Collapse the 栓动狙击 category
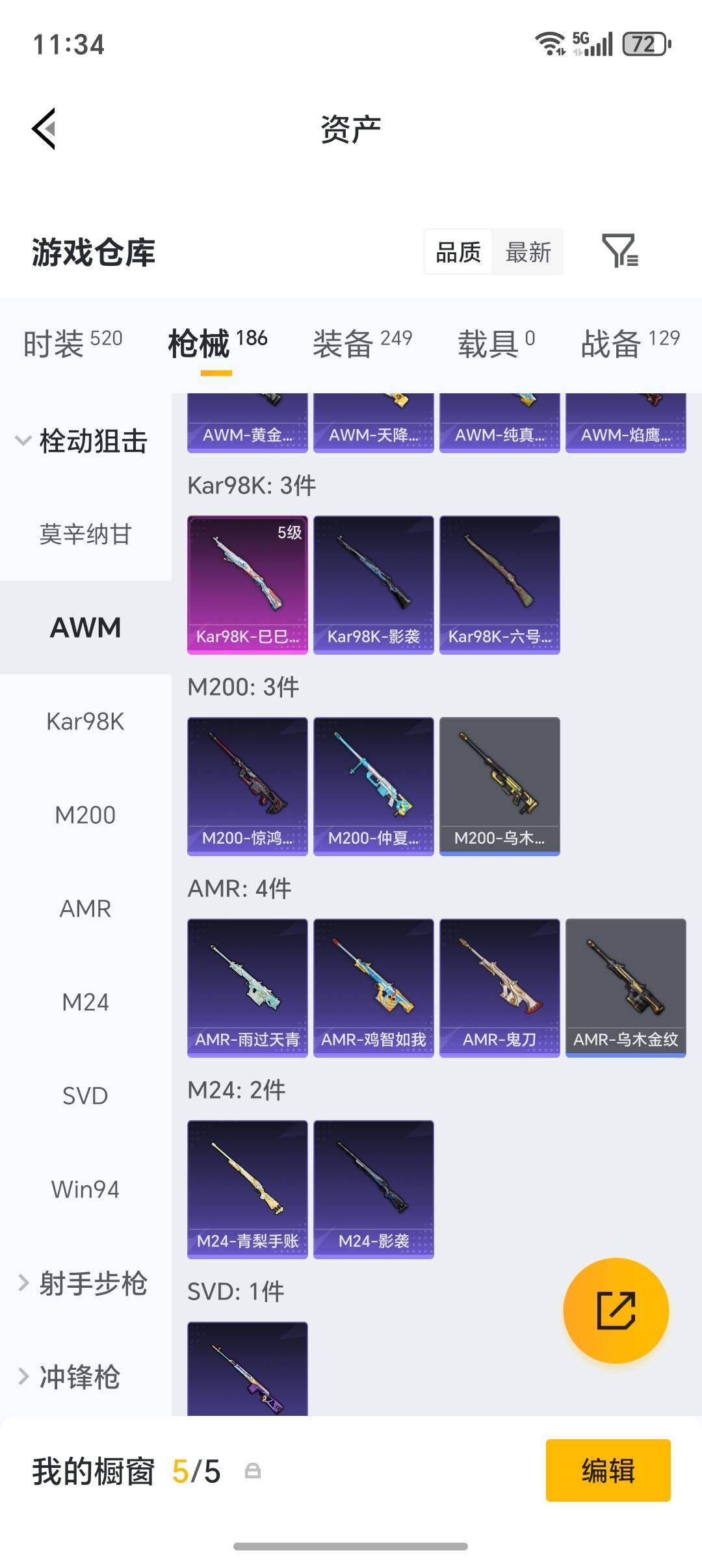Image resolution: width=702 pixels, height=1568 pixels. 82,441
